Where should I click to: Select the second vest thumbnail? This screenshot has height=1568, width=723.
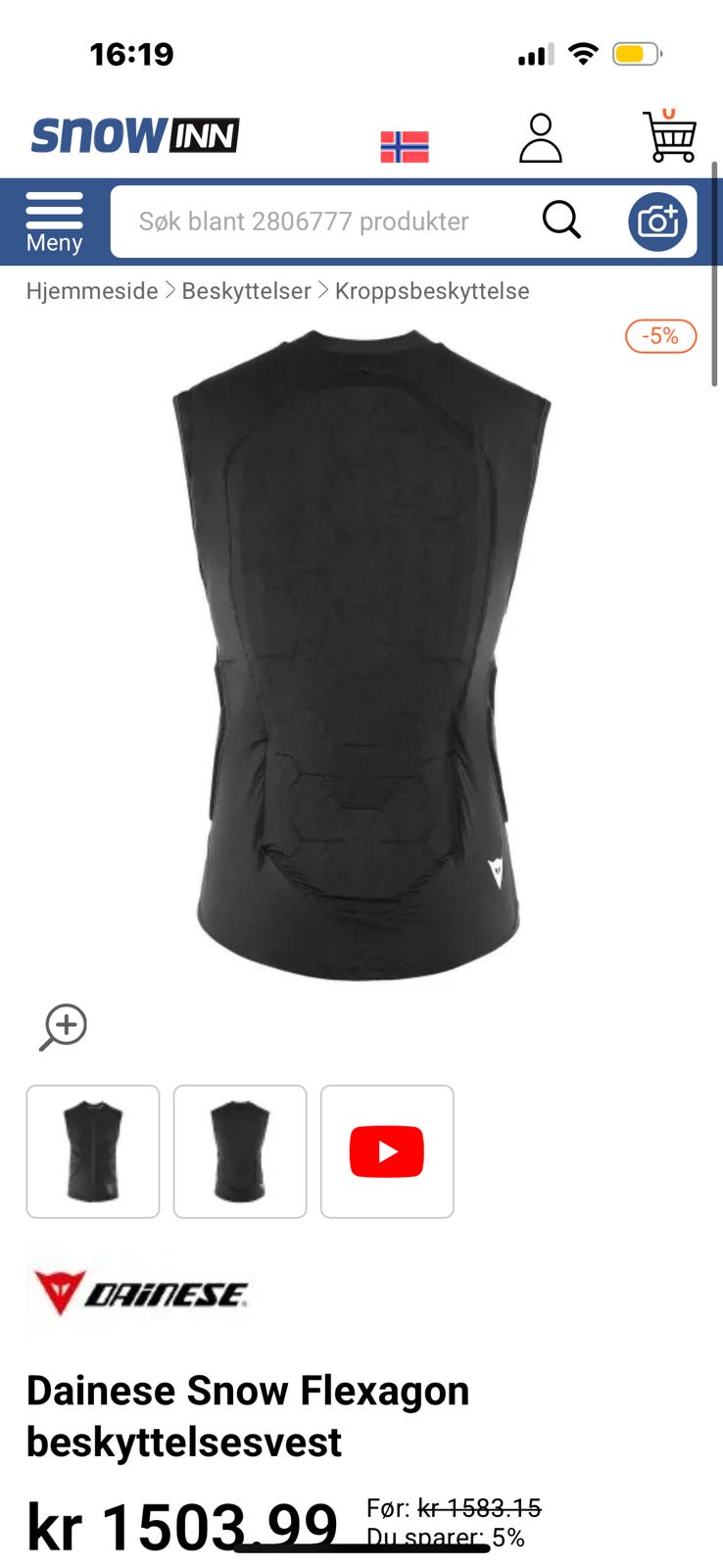coord(240,1151)
